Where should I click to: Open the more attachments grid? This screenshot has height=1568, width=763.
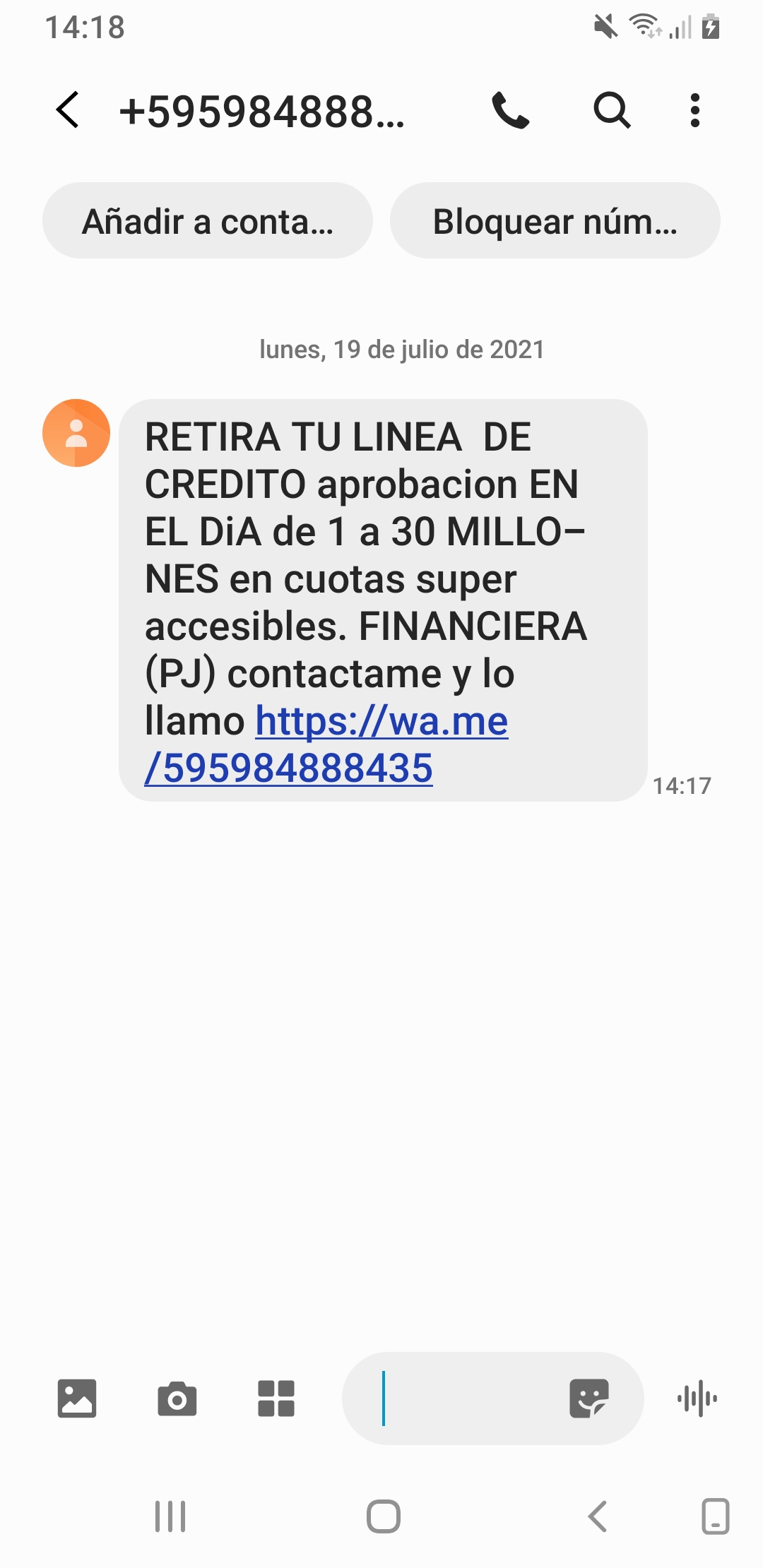pos(276,1398)
